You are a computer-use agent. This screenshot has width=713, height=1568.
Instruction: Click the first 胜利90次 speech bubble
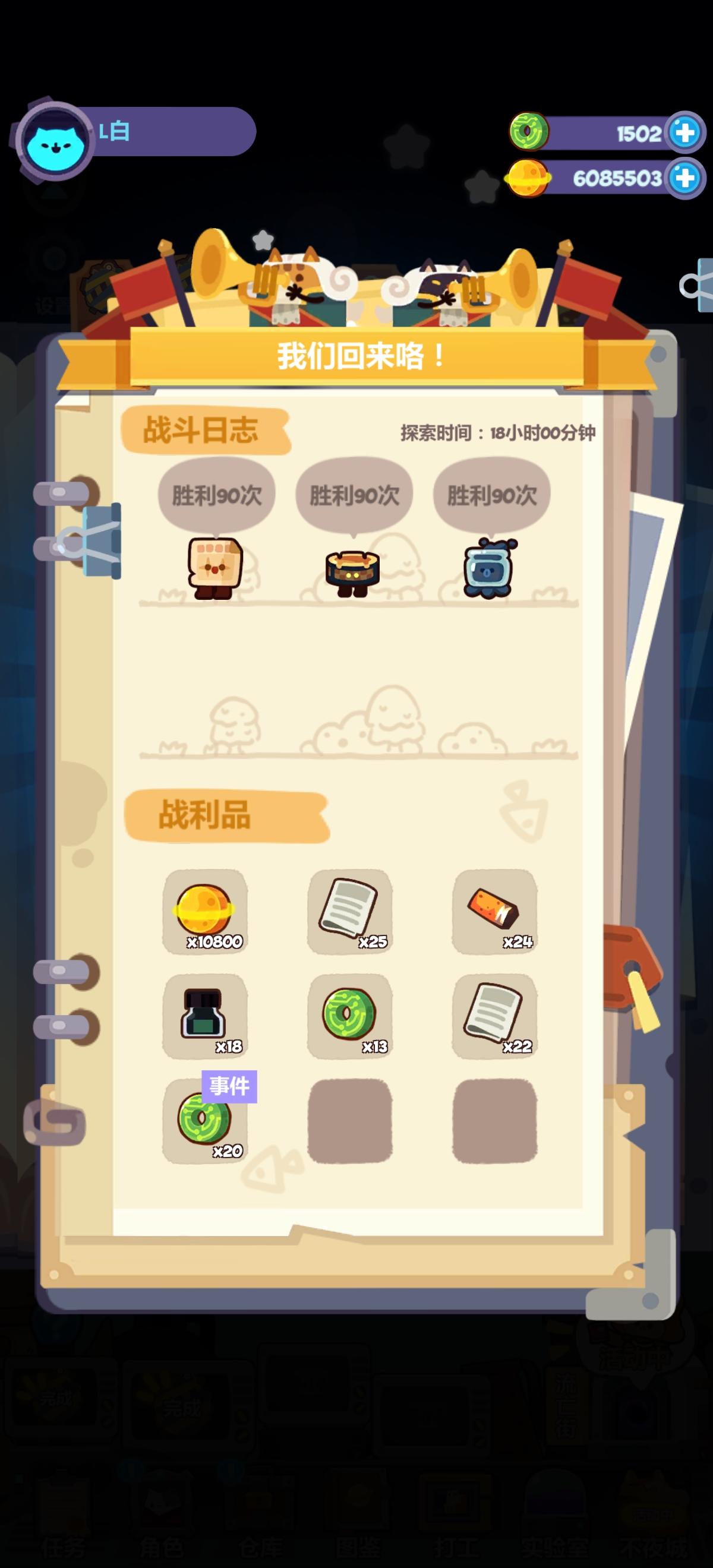pyautogui.click(x=217, y=493)
